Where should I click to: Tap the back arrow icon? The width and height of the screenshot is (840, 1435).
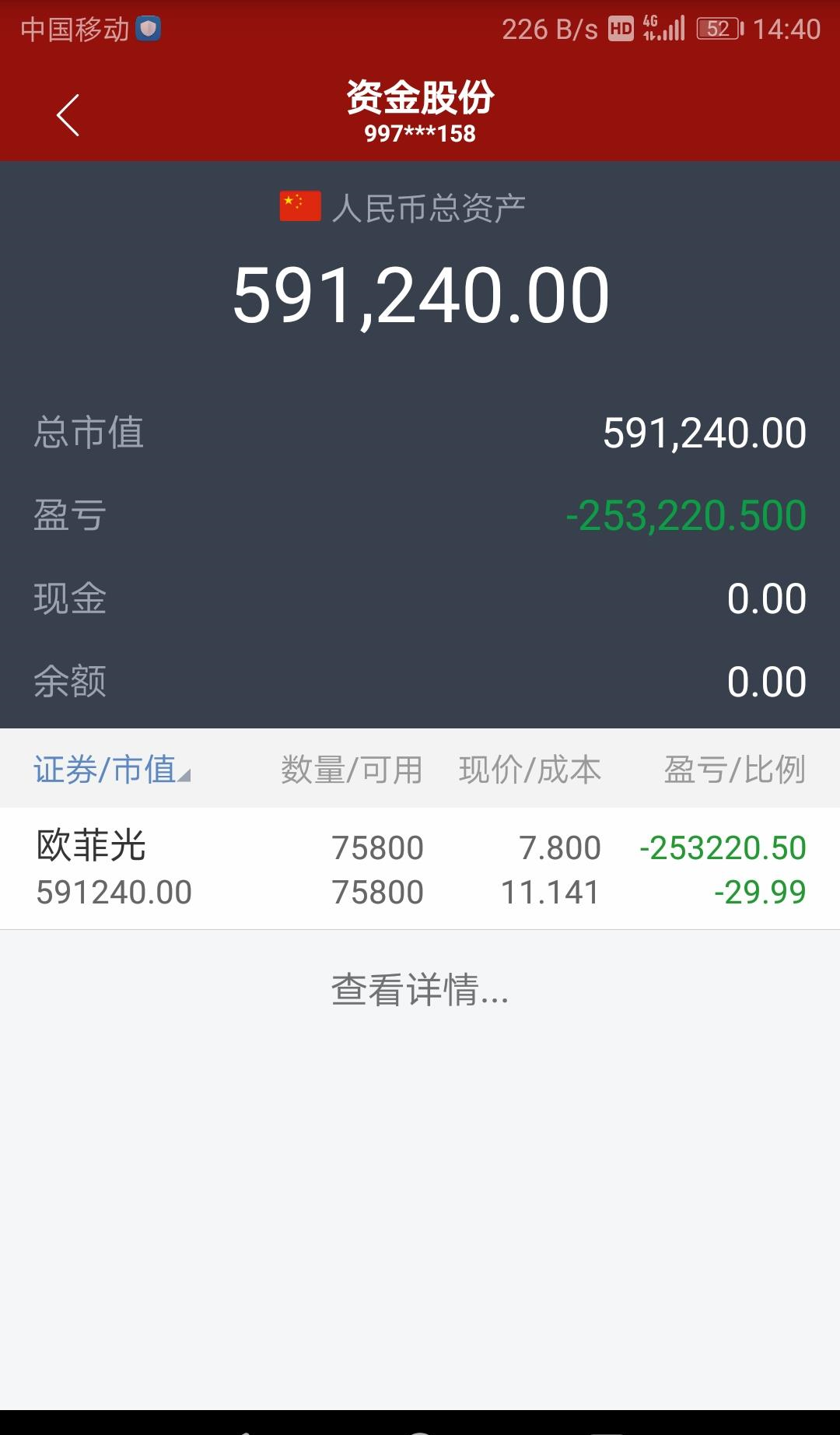[x=67, y=114]
